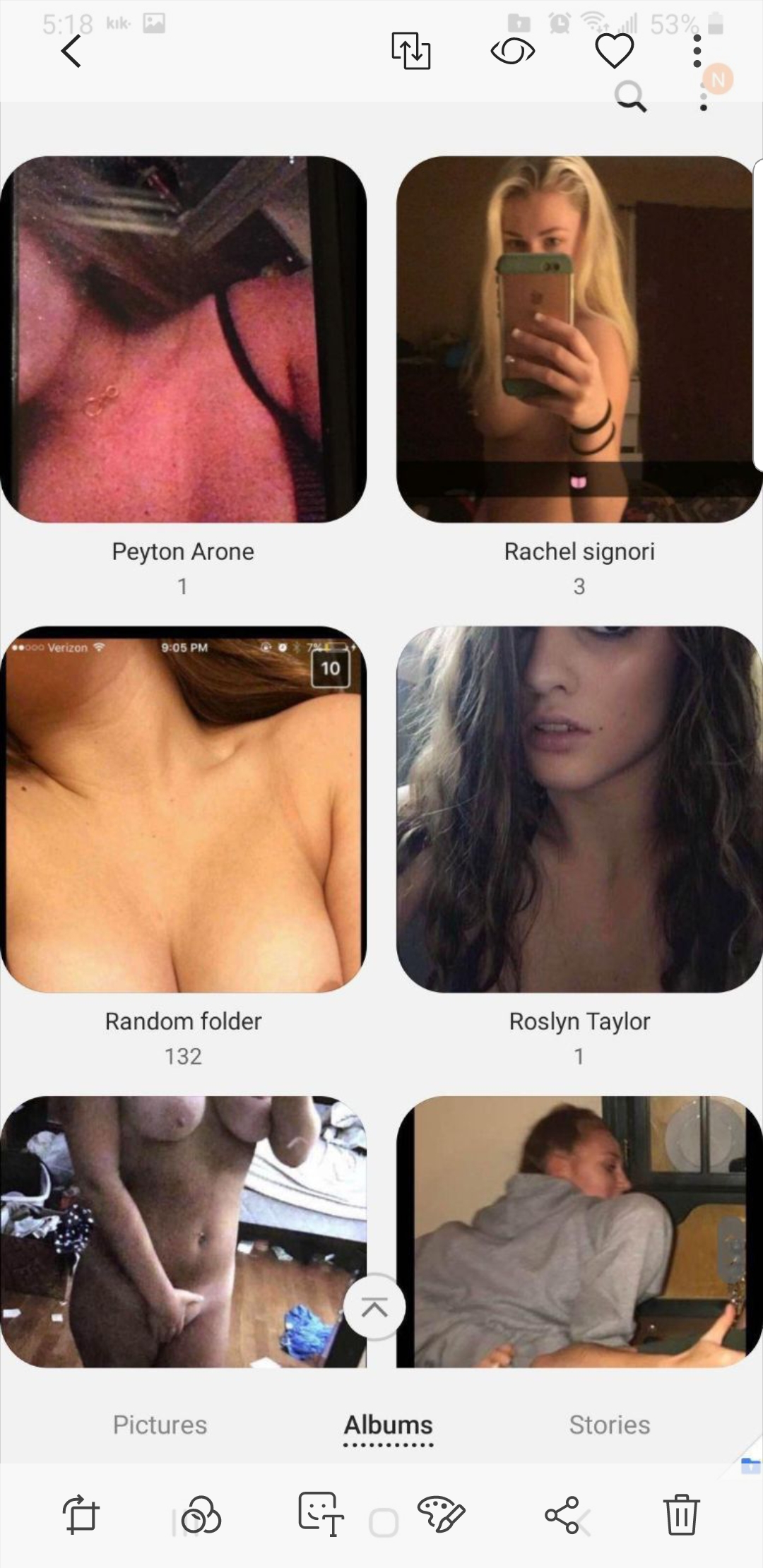
Task: Open Bixby Vision eye icon
Action: [513, 52]
